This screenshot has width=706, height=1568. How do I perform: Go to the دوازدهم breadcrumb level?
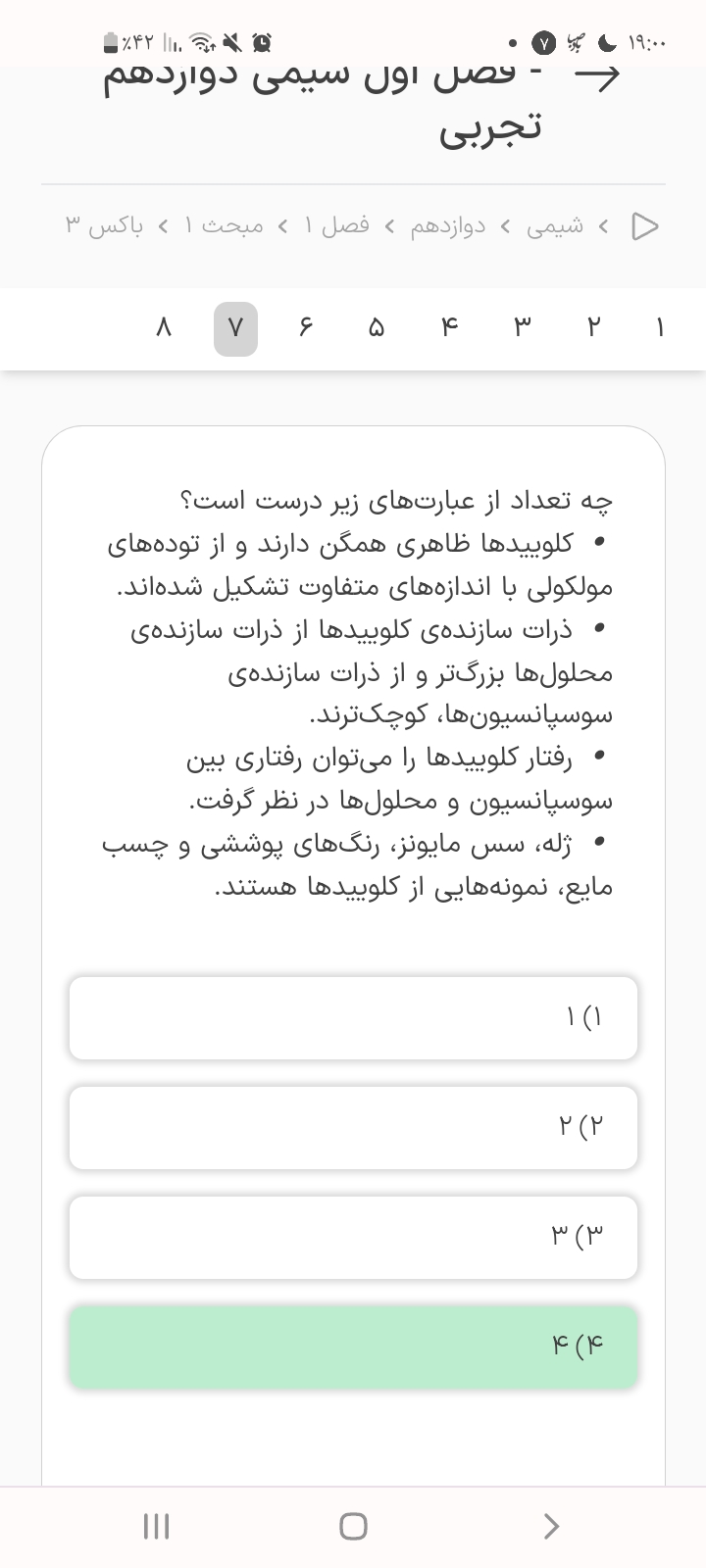click(x=448, y=226)
